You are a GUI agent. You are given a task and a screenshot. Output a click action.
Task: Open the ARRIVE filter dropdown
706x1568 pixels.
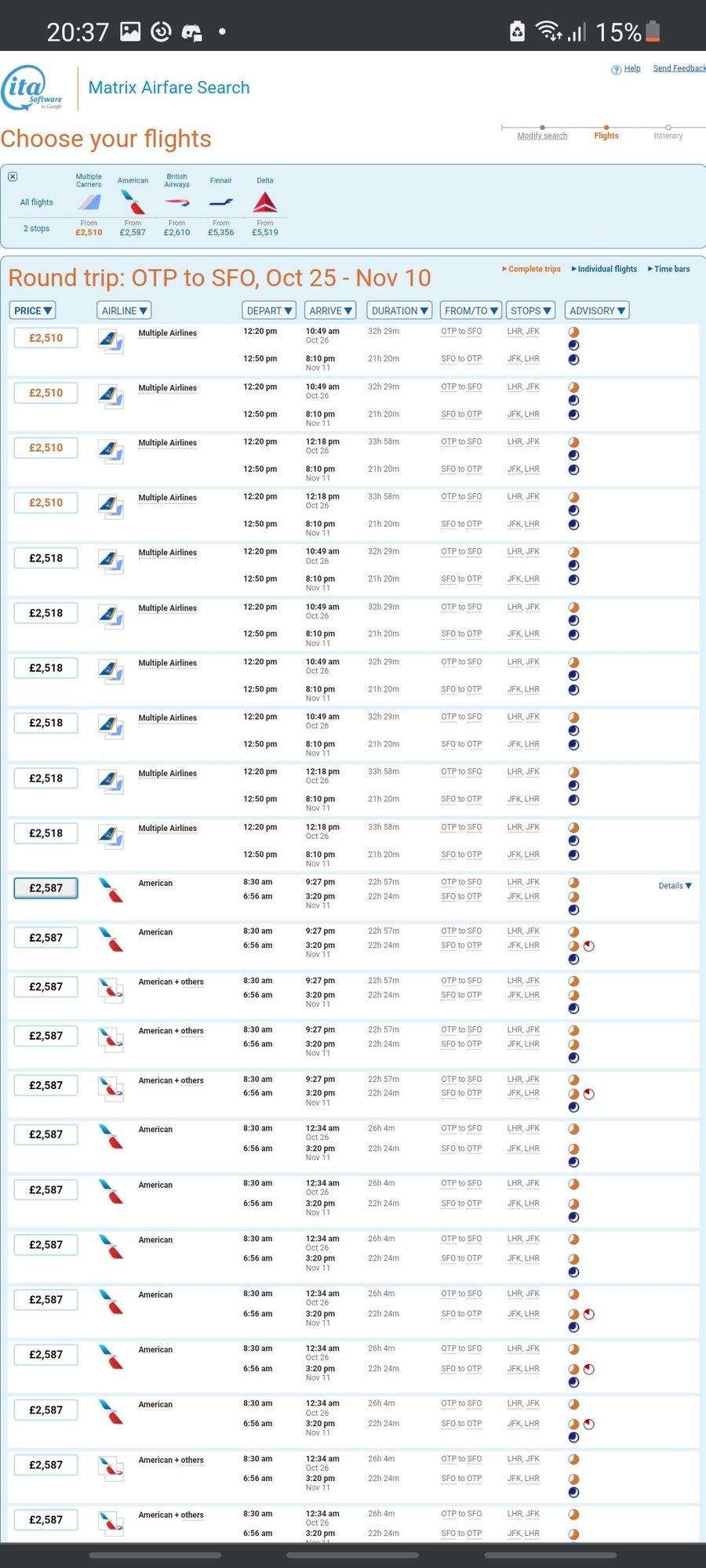point(331,310)
